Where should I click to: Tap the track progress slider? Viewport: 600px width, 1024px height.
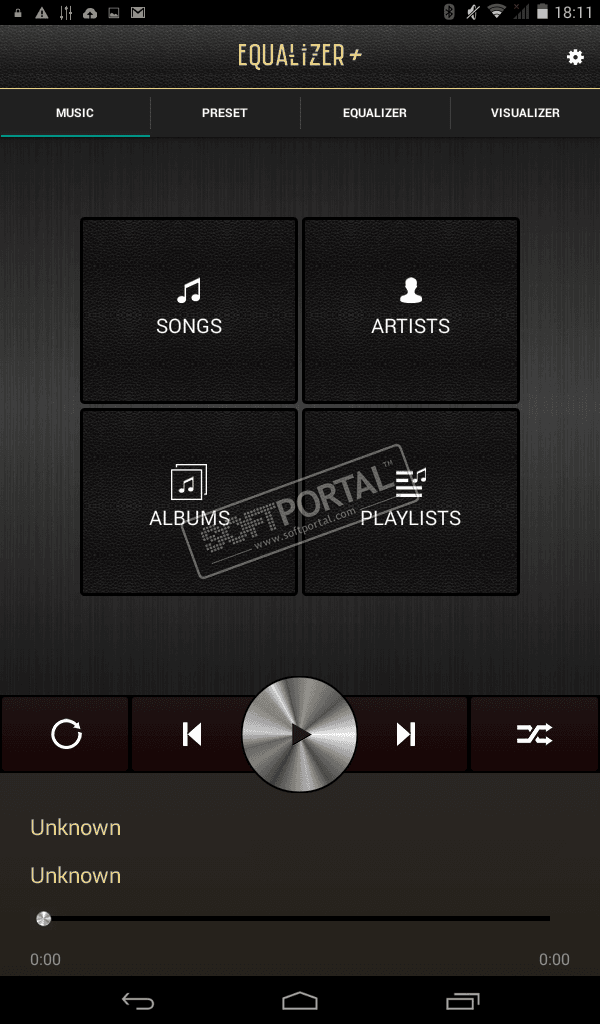[296, 918]
